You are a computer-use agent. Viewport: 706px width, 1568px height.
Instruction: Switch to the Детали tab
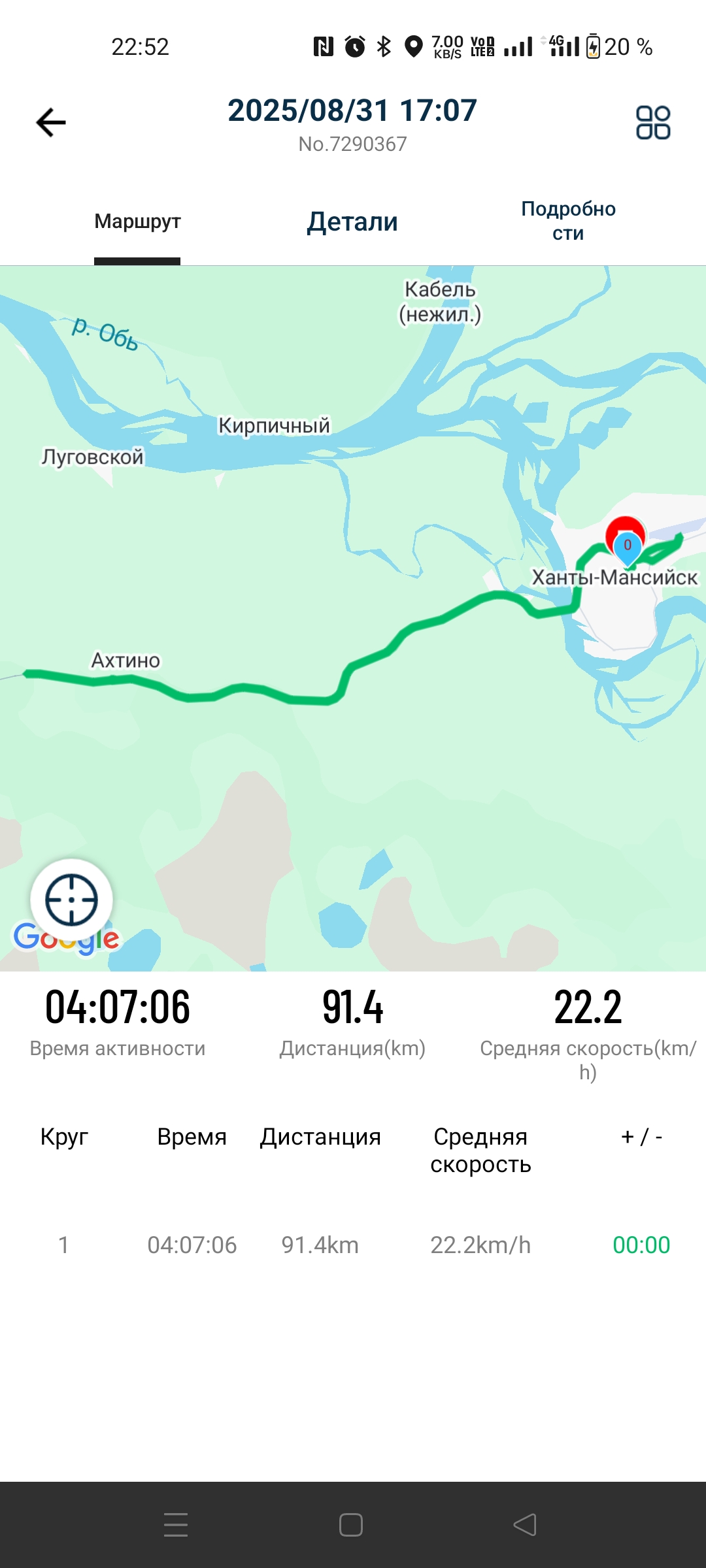pos(352,222)
